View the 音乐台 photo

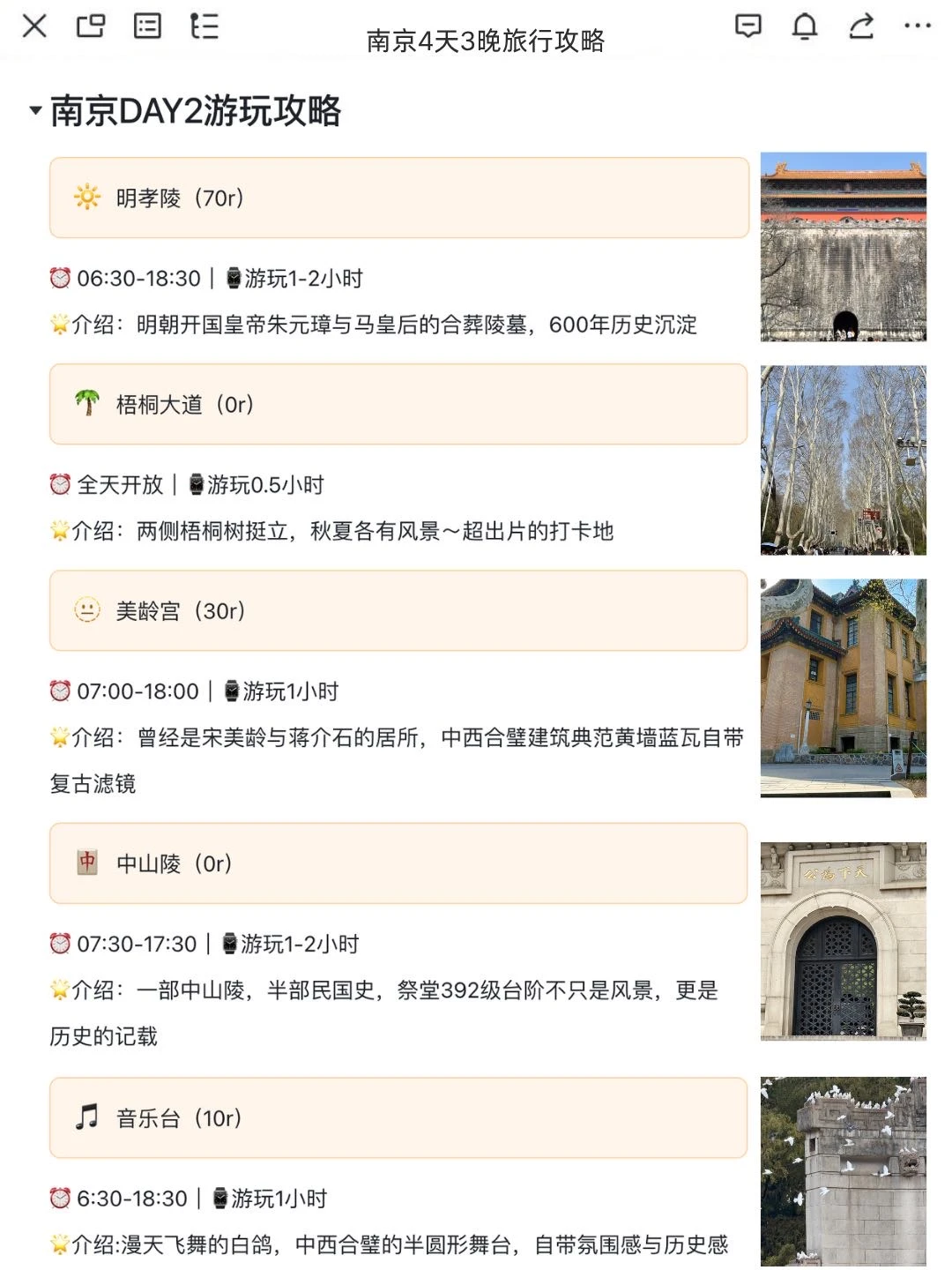pos(843,1171)
